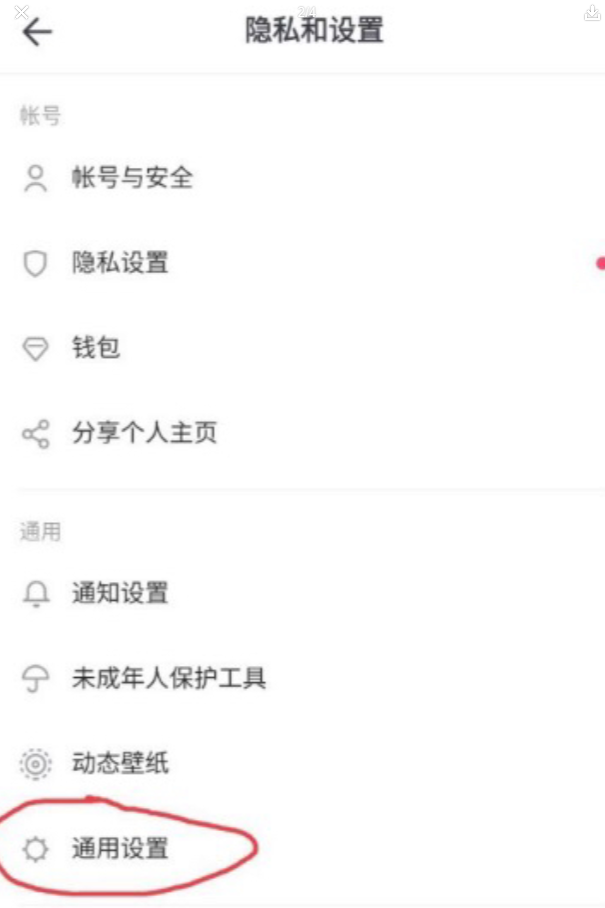The height and width of the screenshot is (908, 605).
Task: Open 动态壁纸 settings
Action: tap(120, 765)
